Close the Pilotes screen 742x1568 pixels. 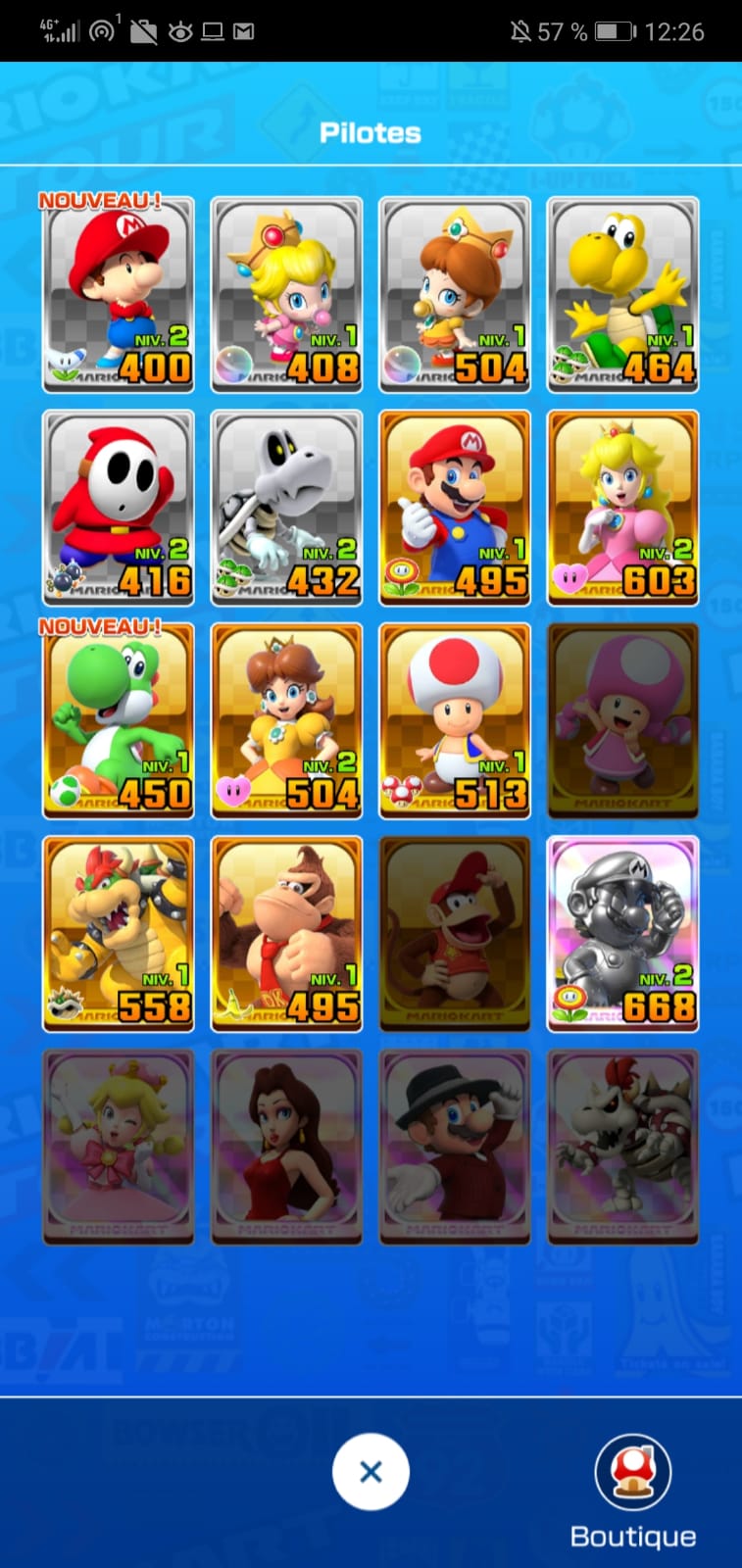371,1471
